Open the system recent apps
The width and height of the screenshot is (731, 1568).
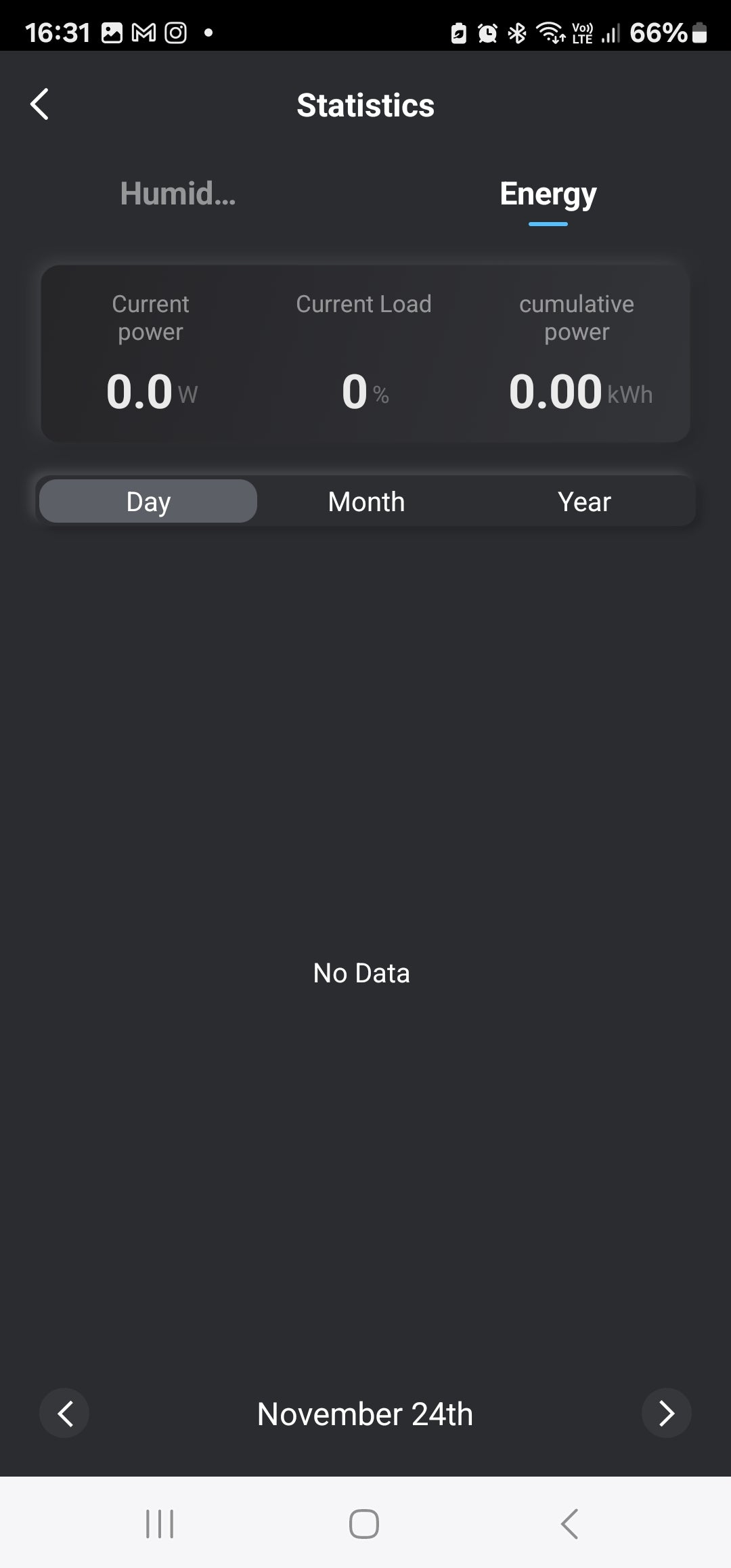click(x=160, y=1524)
